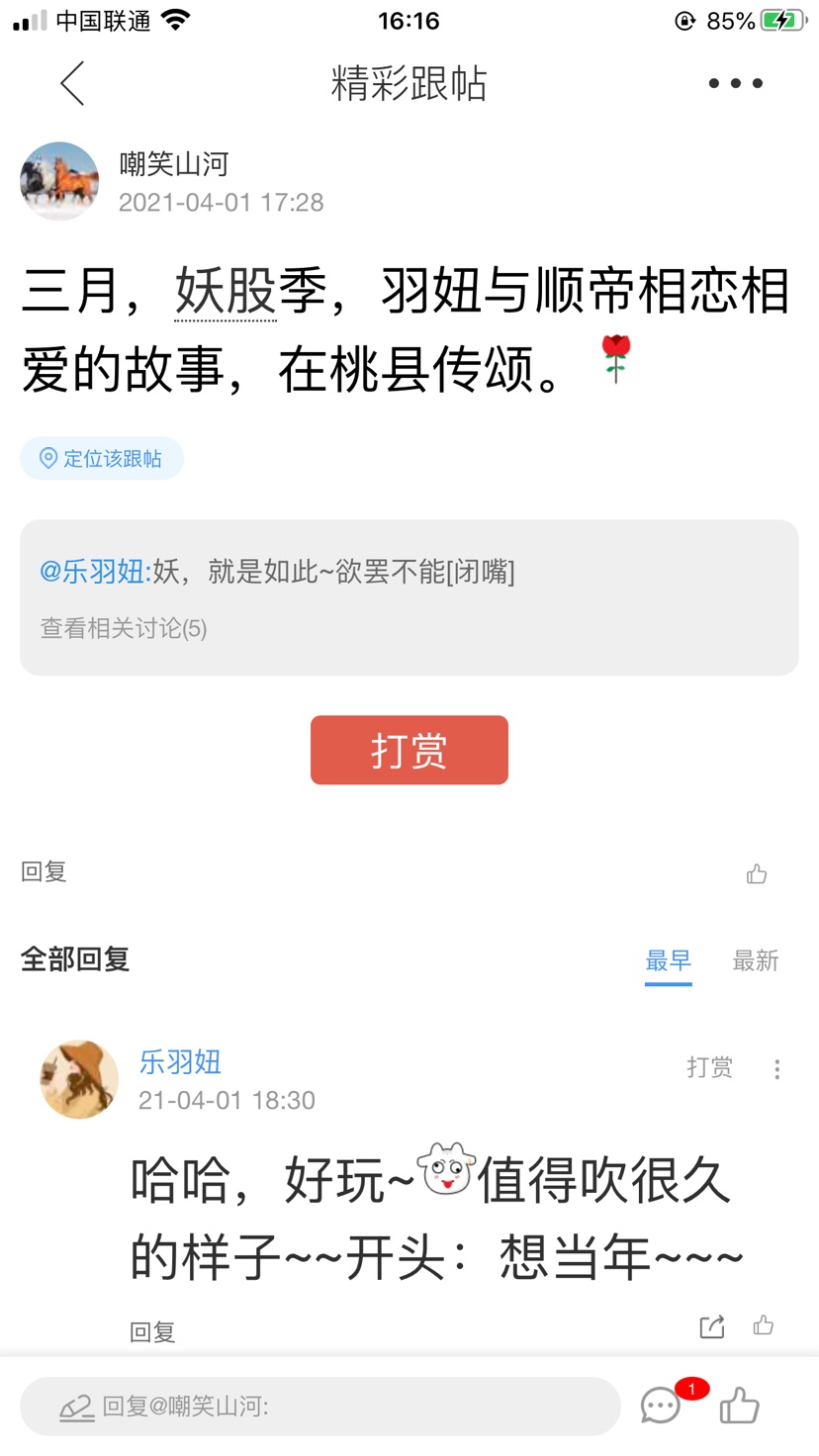819x1456 pixels.
Task: View 查看相关讨论(5)
Action: pos(124,628)
